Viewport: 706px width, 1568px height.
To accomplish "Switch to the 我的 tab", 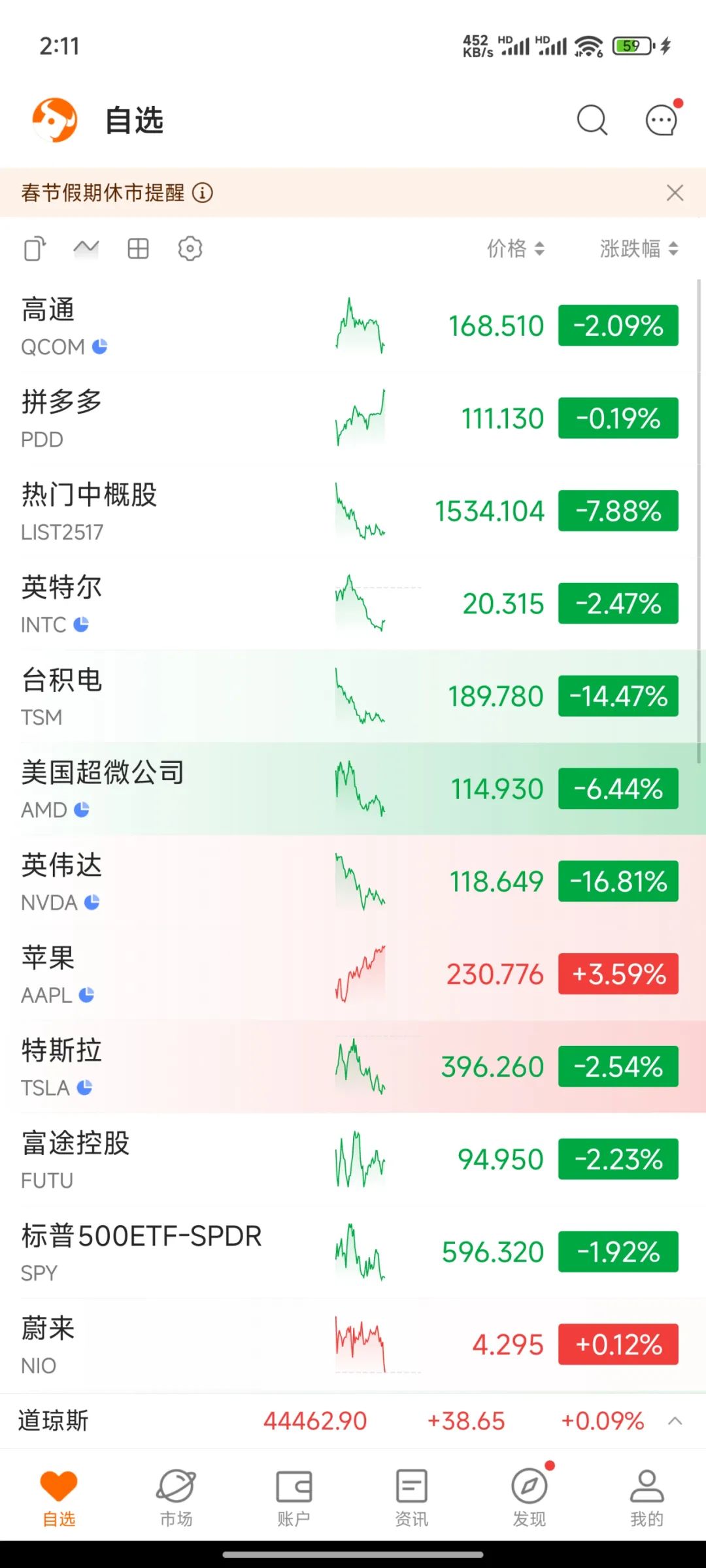I will (x=647, y=1499).
